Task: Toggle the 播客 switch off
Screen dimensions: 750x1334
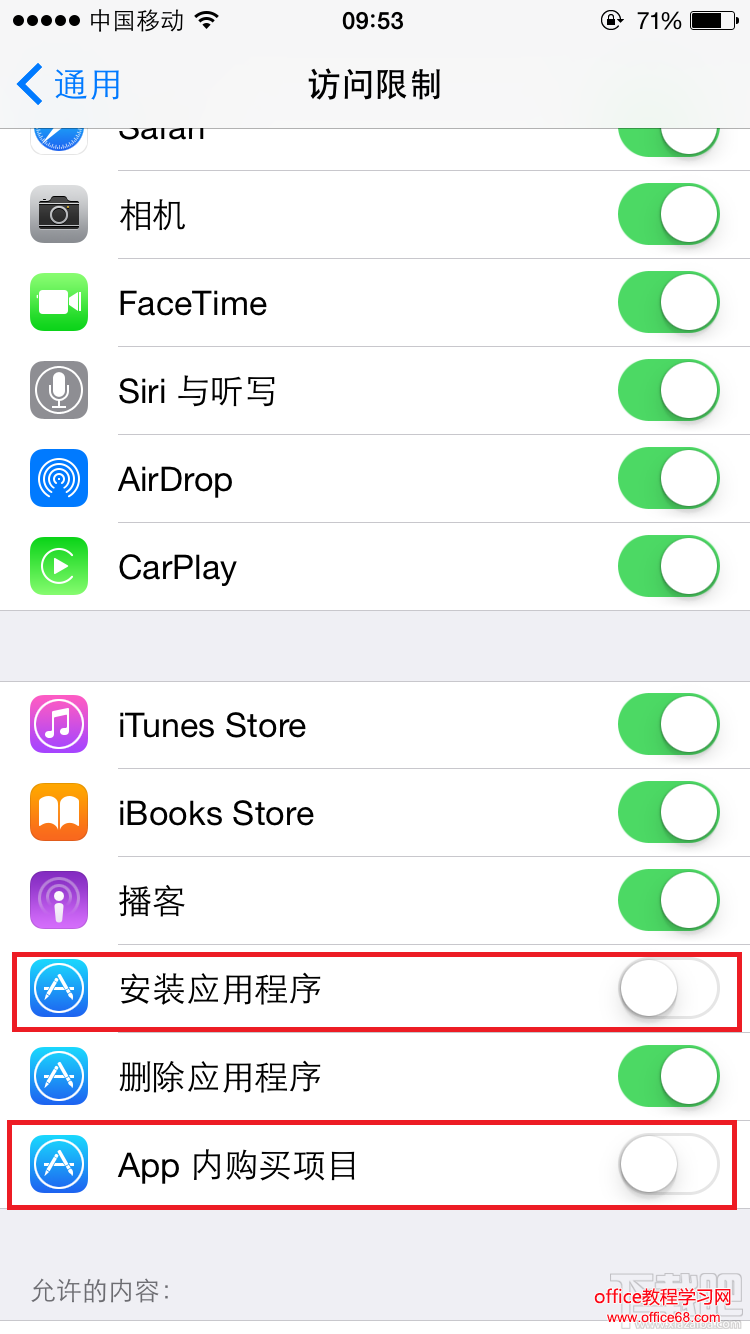Action: point(668,901)
